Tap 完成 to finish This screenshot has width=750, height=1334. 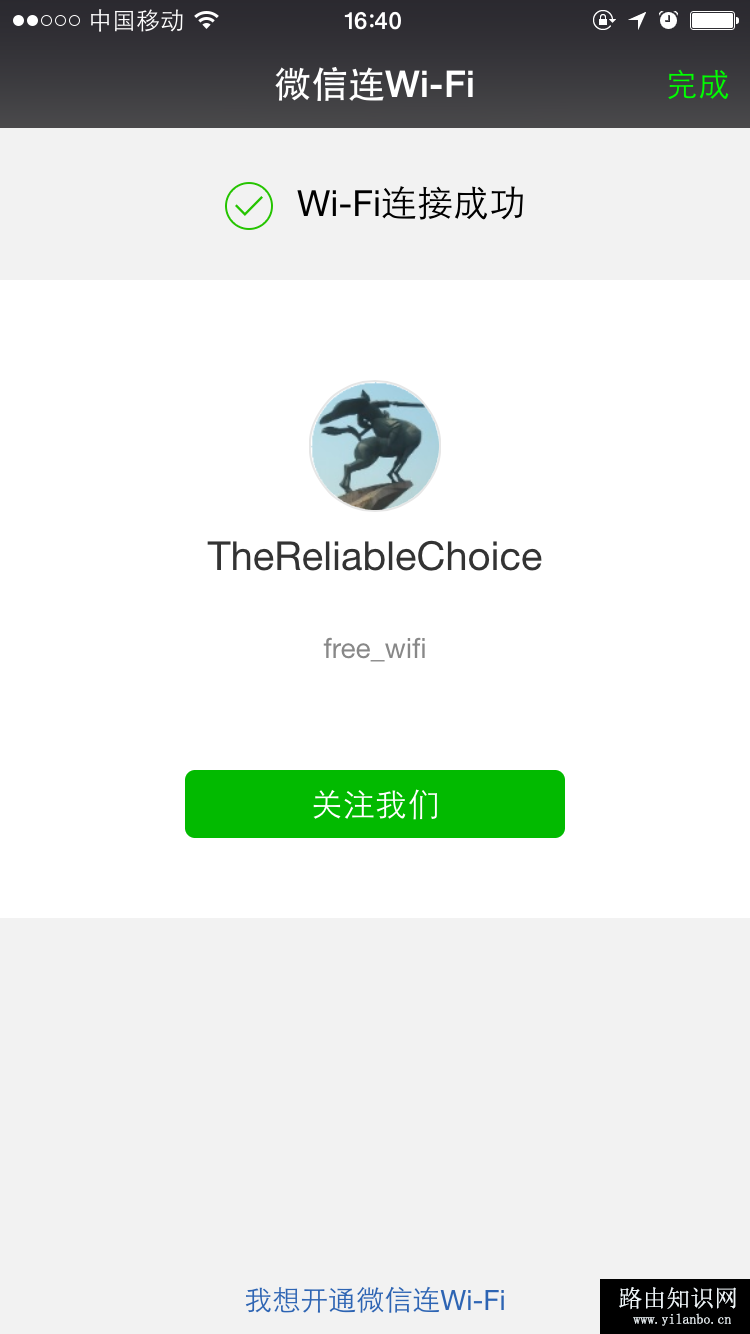697,85
